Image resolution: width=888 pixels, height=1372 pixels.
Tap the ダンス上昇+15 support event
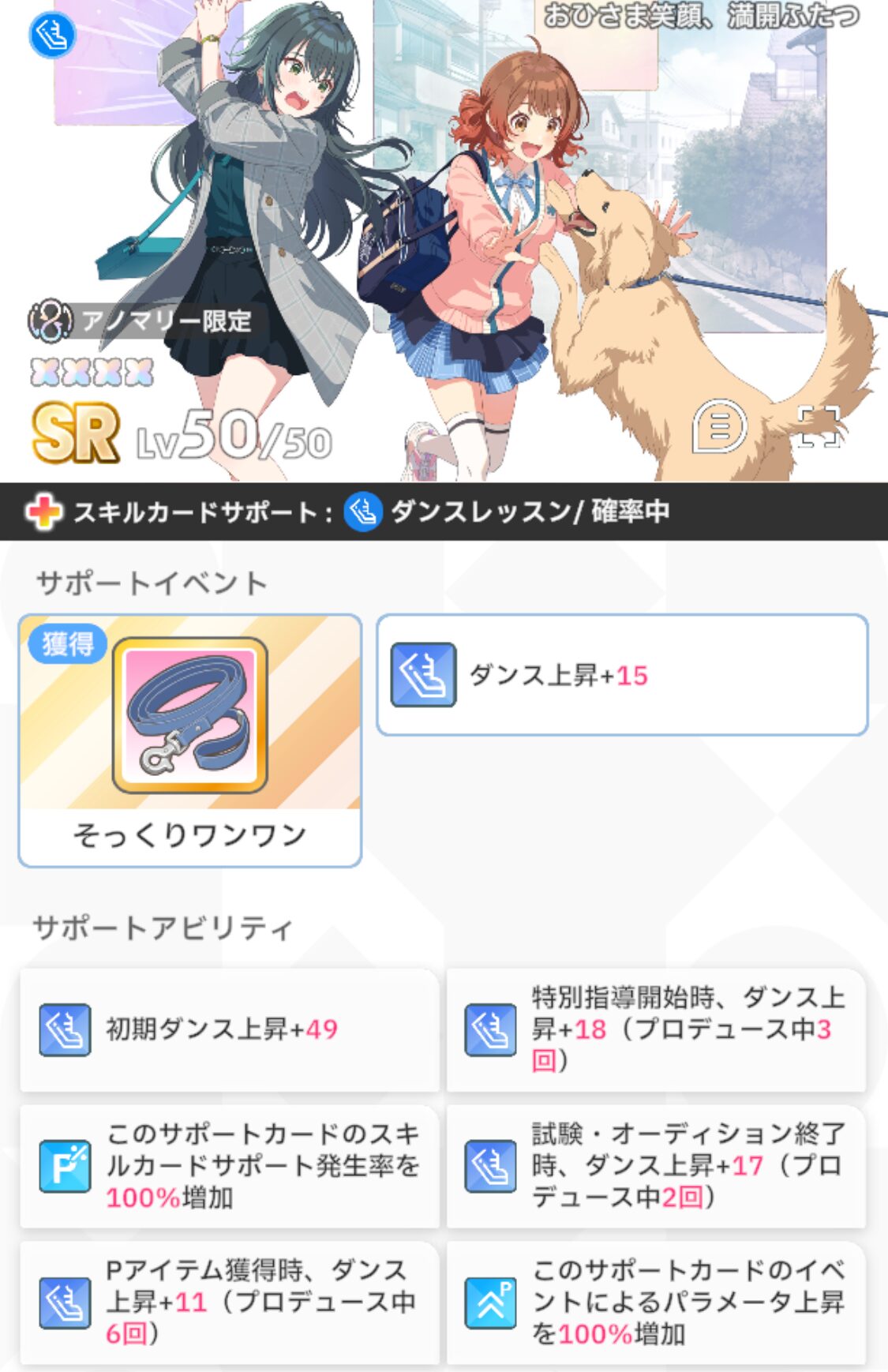pyautogui.click(x=622, y=675)
